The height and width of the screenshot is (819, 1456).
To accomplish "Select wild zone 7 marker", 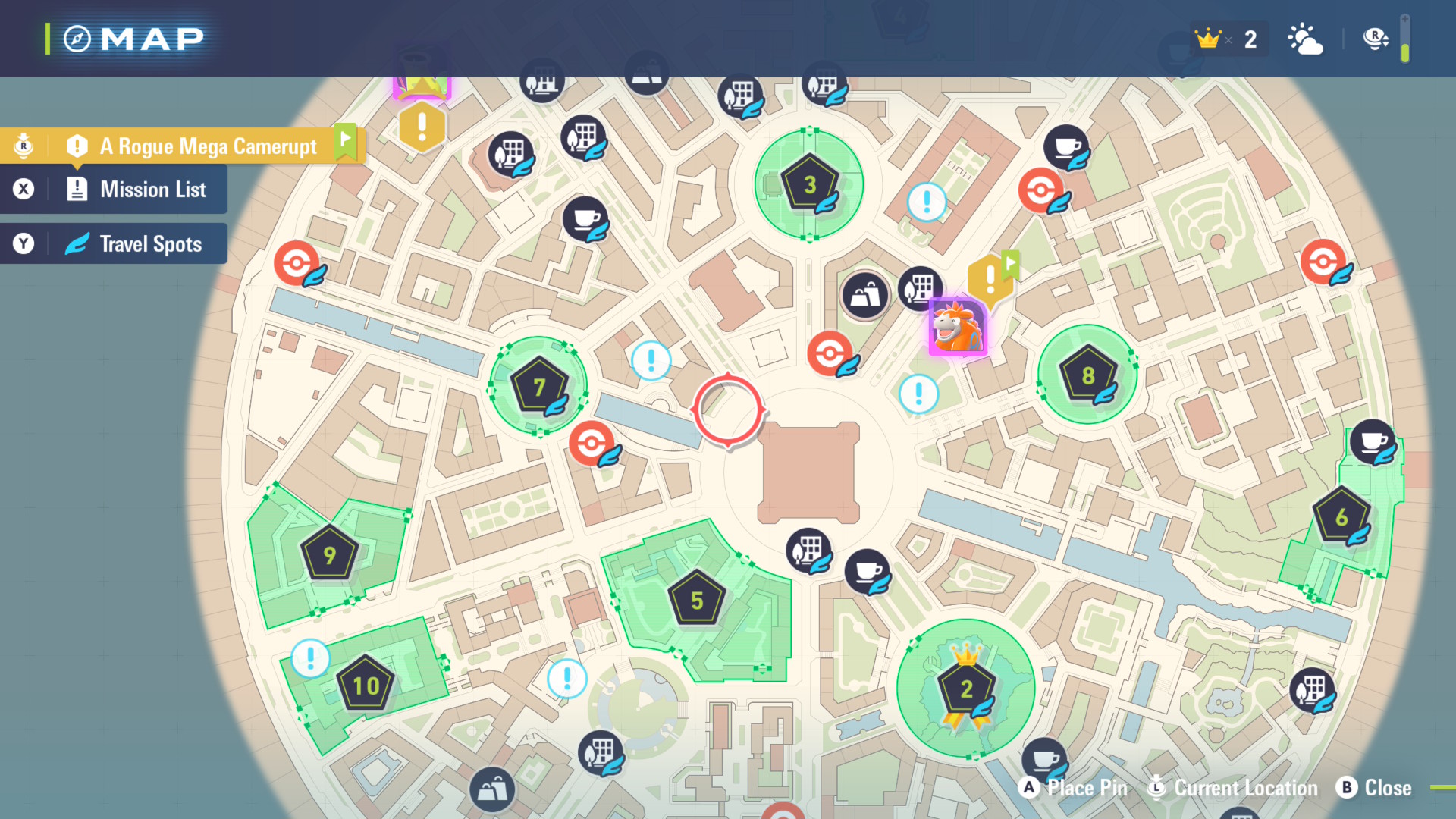I will (x=538, y=387).
